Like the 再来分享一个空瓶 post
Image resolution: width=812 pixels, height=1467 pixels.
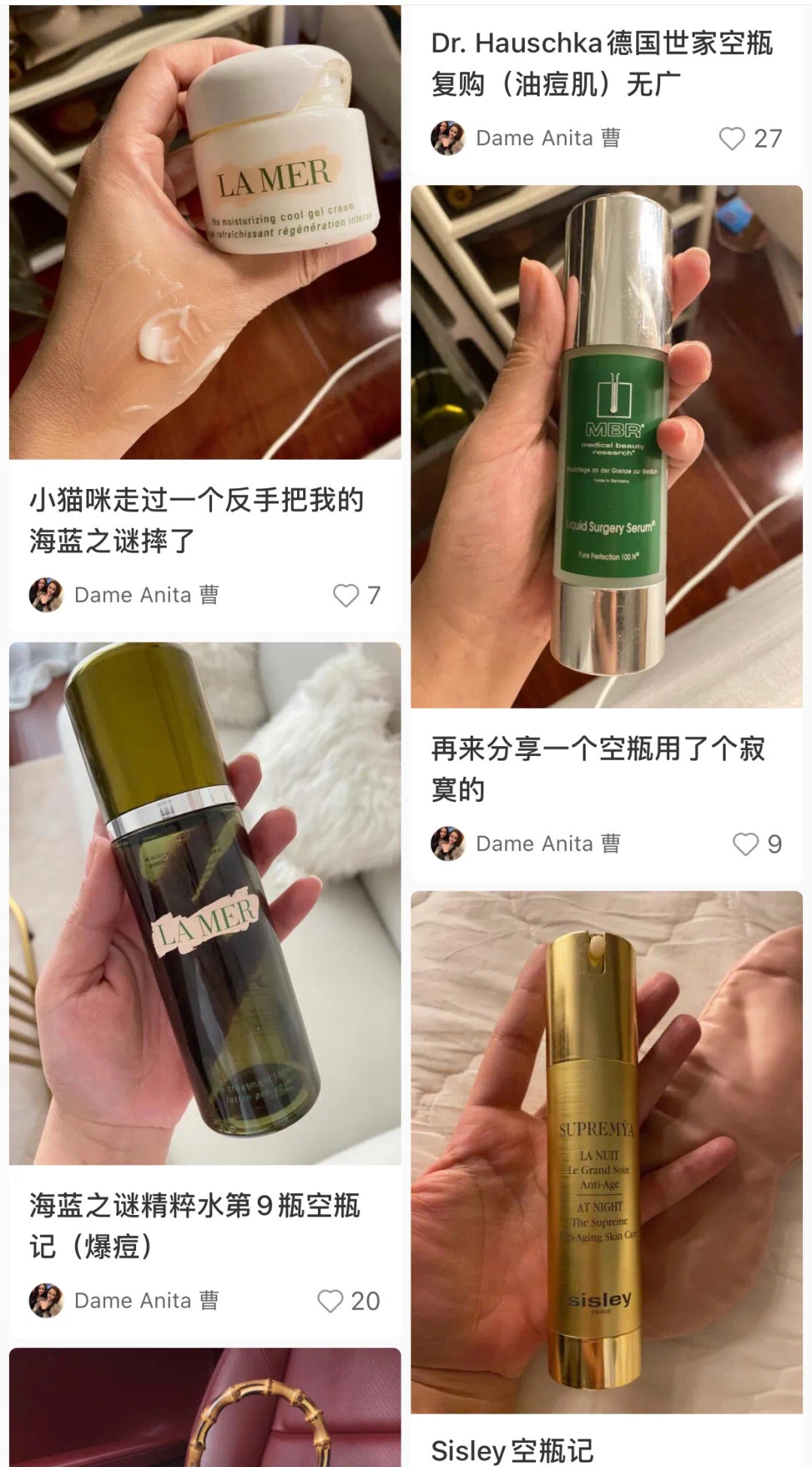point(746,844)
